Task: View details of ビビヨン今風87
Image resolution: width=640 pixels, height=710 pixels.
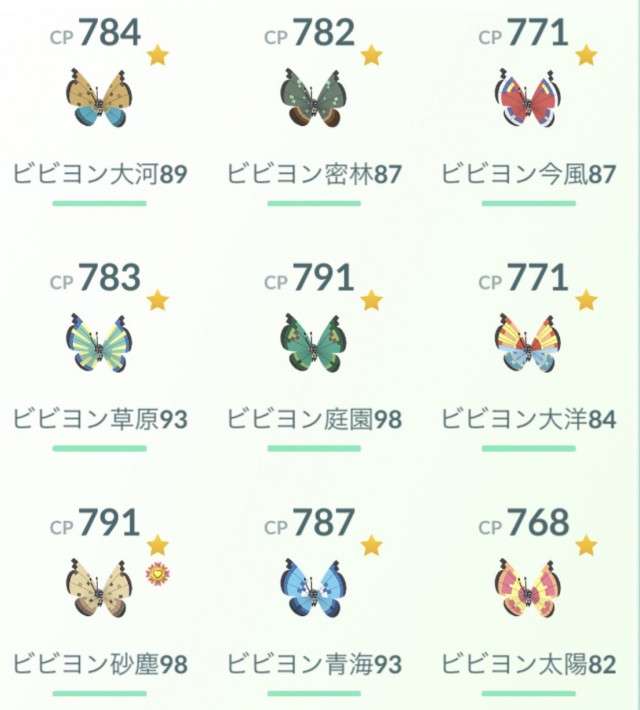Action: click(527, 97)
